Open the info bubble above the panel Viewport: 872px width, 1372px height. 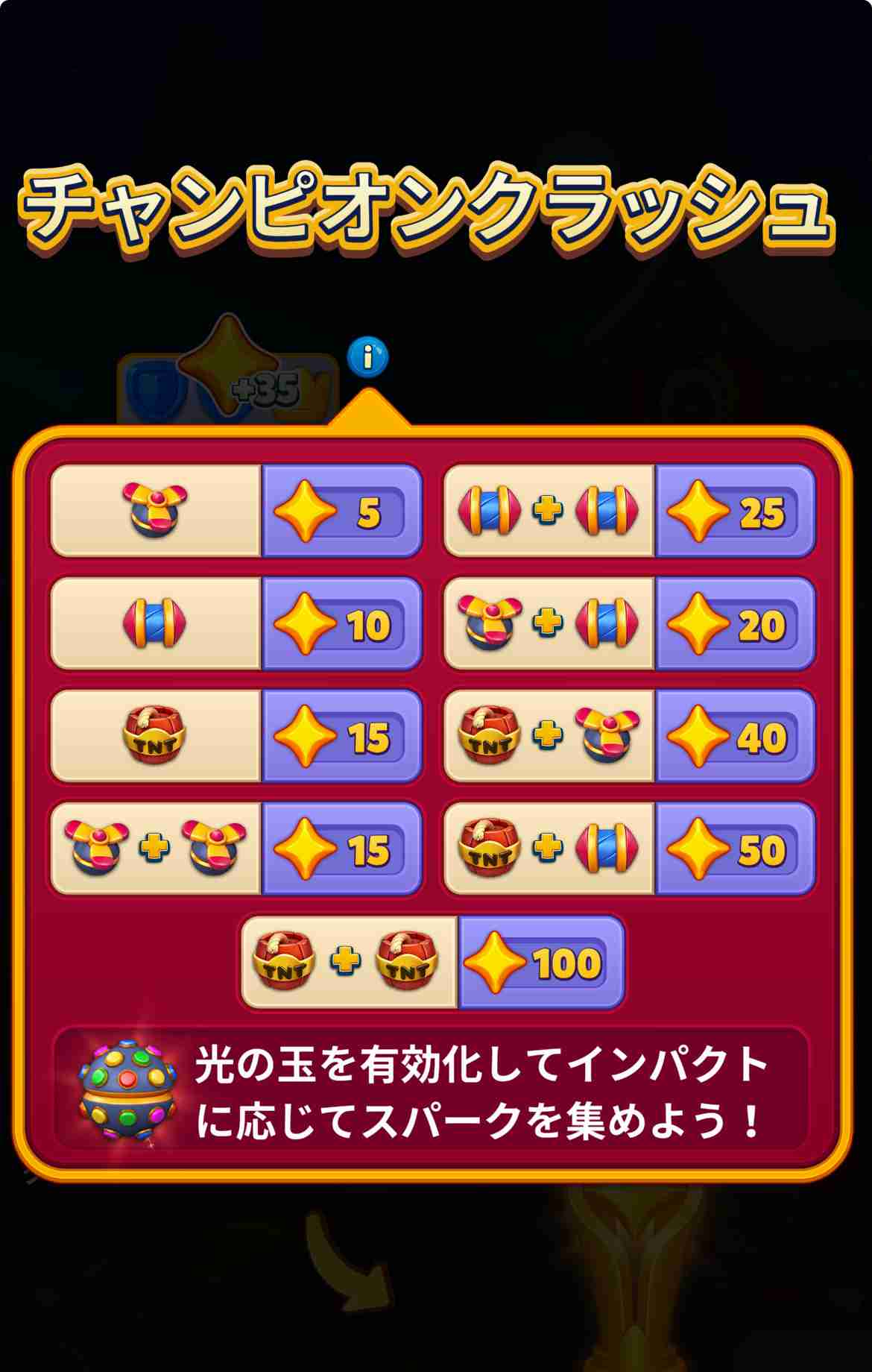pos(368,358)
